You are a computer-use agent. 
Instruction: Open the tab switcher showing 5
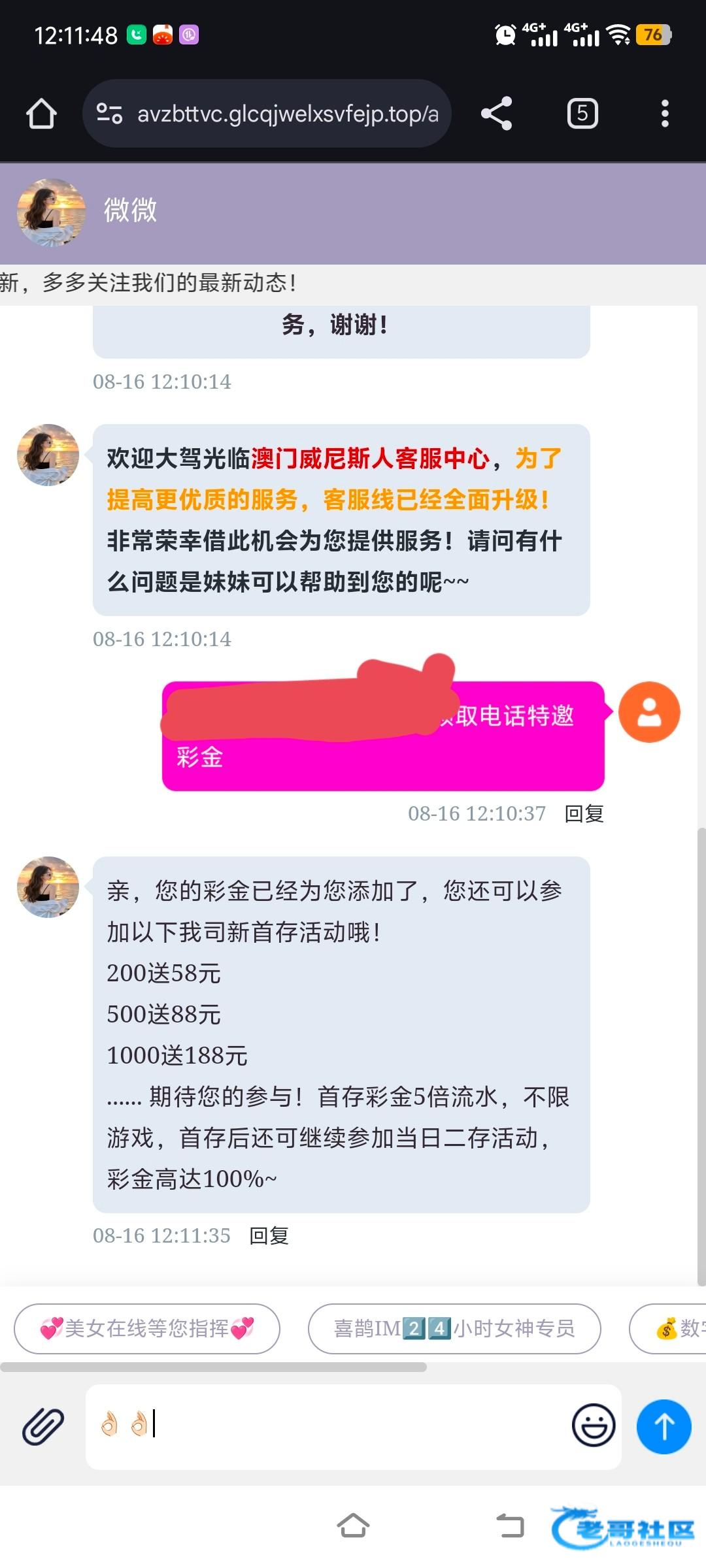(x=582, y=114)
